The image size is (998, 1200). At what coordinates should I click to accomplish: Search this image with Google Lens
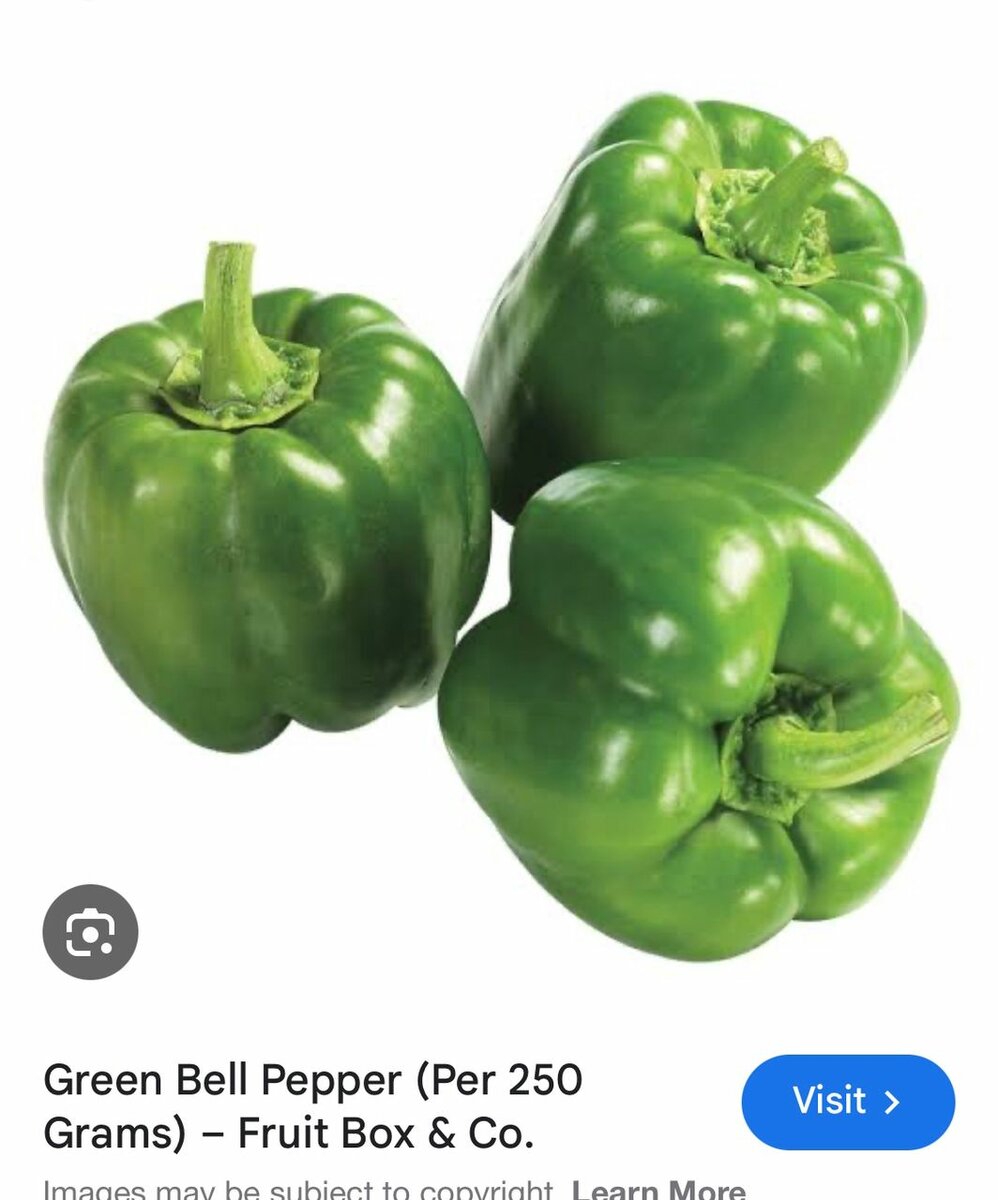(x=90, y=932)
